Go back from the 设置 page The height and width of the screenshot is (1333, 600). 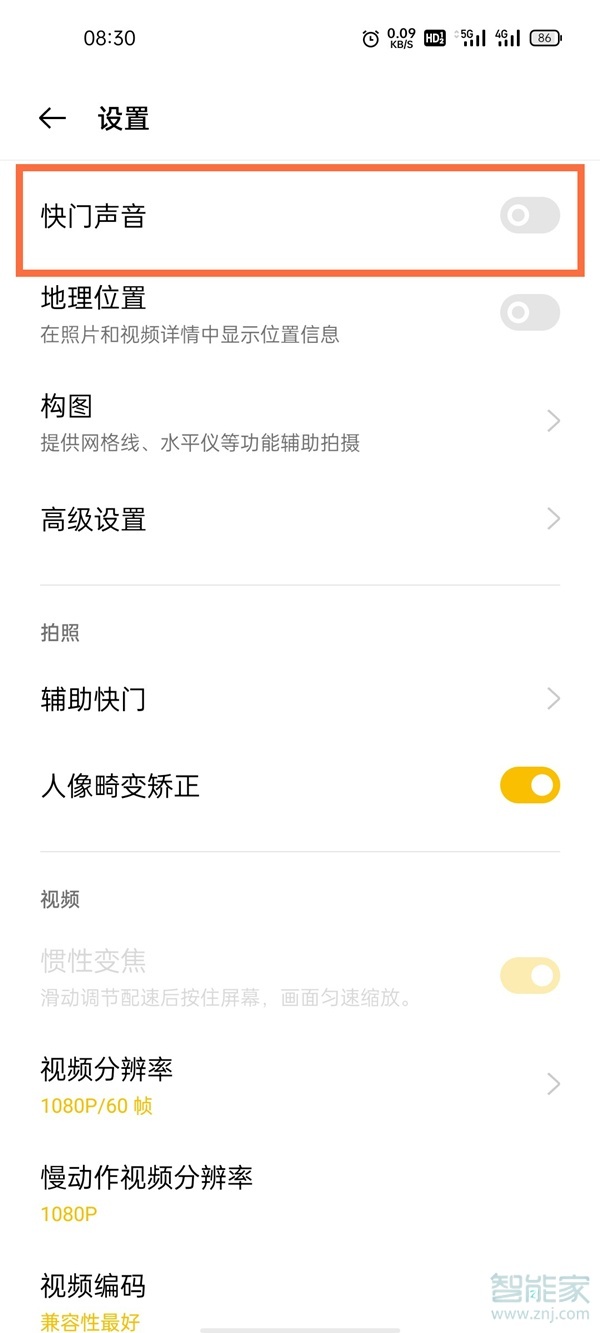[x=52, y=119]
